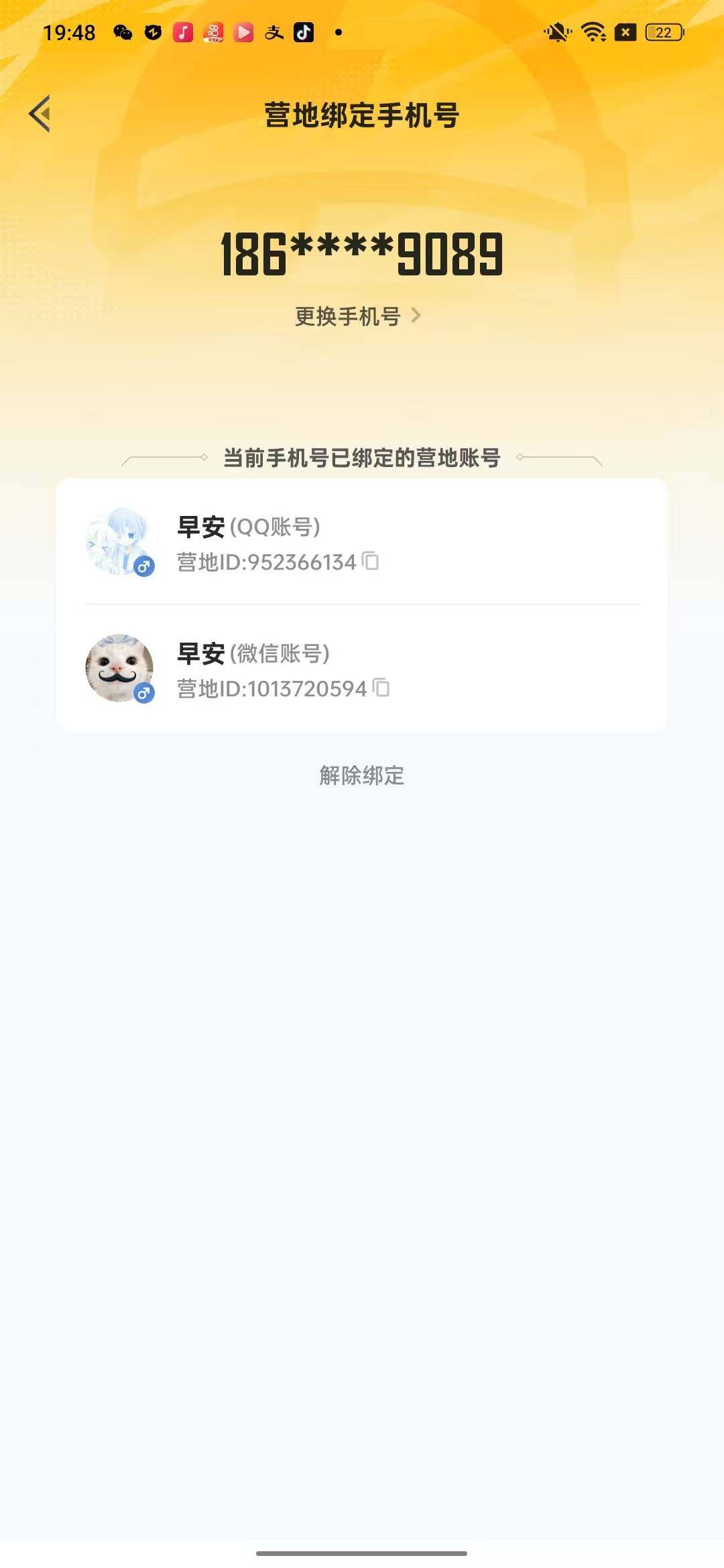Expand details of the QQ bound account row
This screenshot has height=1568, width=724.
click(x=362, y=544)
